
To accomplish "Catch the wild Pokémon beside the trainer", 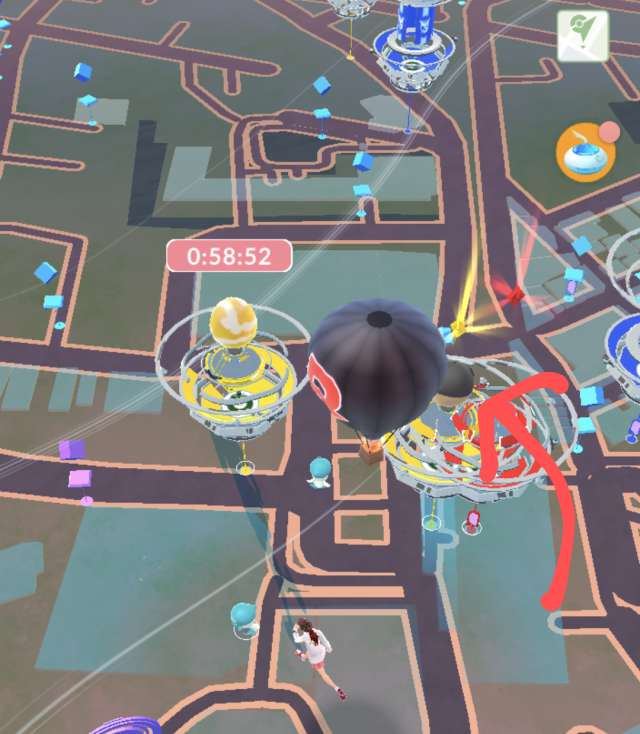I will pos(244,619).
